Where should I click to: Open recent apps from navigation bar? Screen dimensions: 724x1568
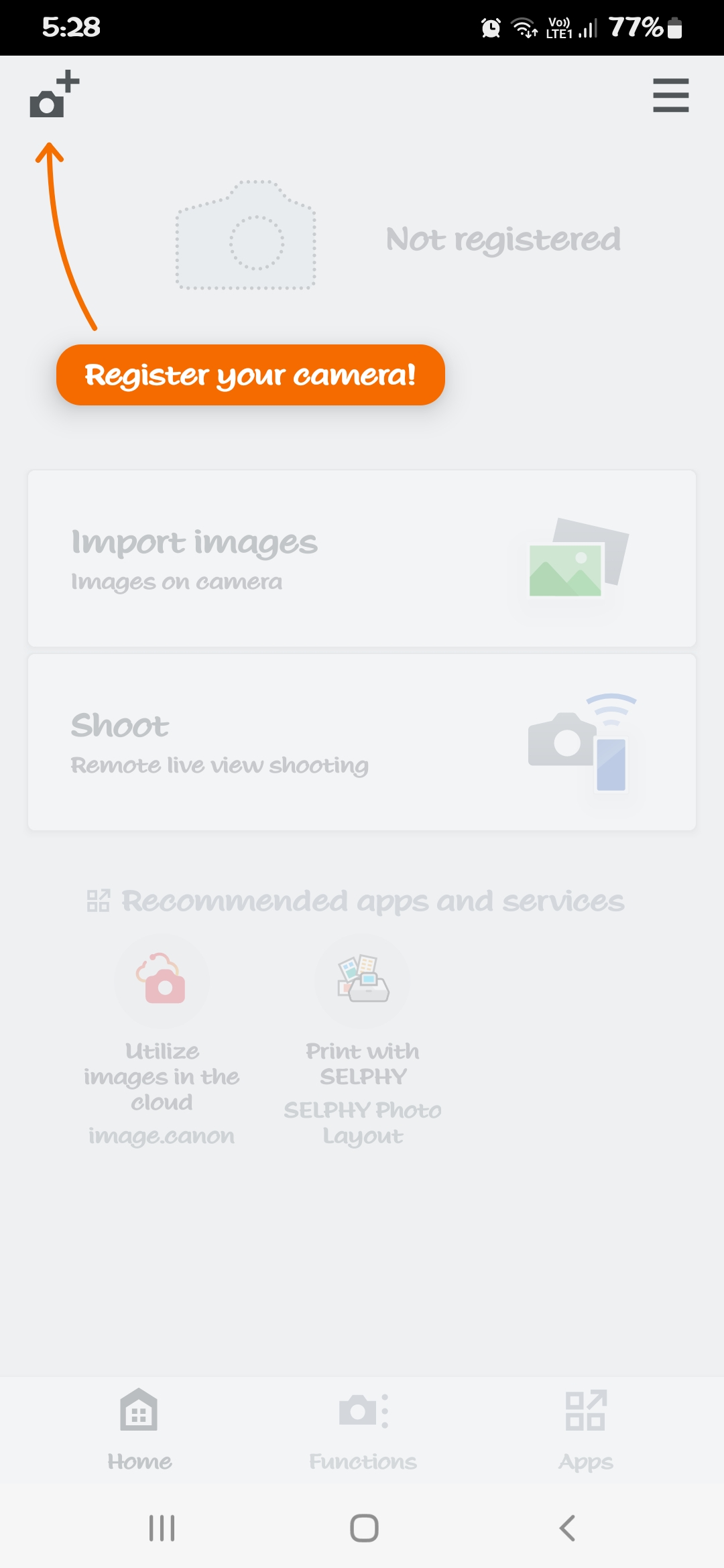tap(162, 1528)
